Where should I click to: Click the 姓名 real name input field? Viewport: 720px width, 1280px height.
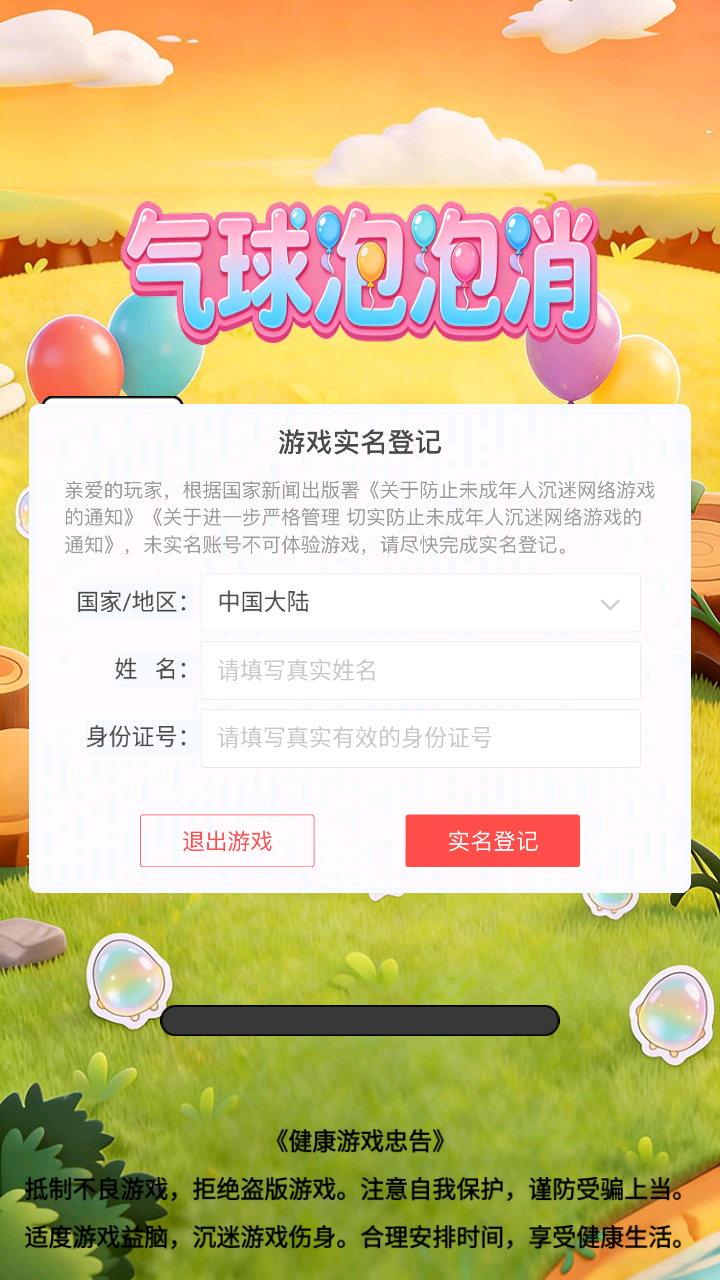point(420,671)
